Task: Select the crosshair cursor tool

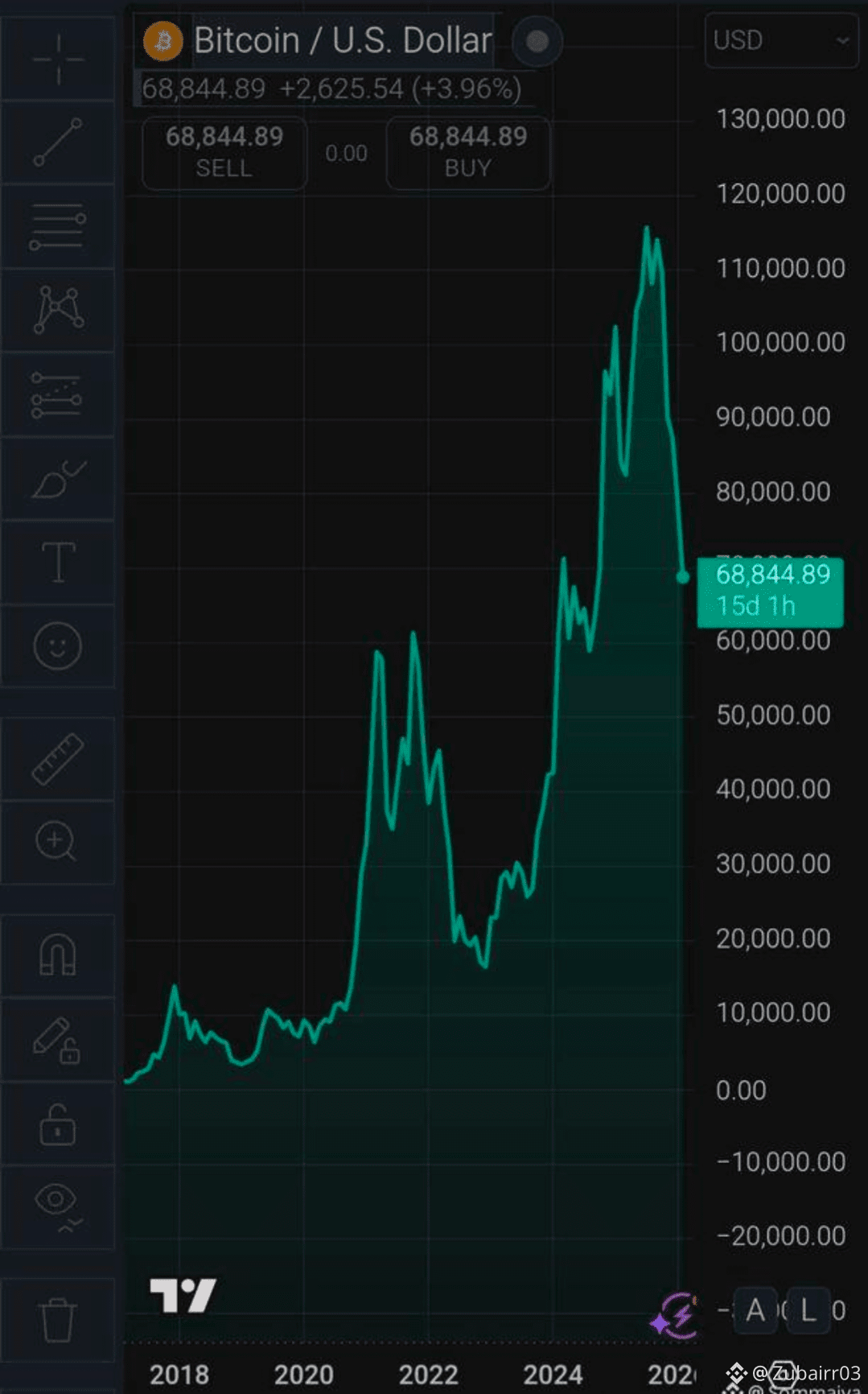Action: coord(58,60)
